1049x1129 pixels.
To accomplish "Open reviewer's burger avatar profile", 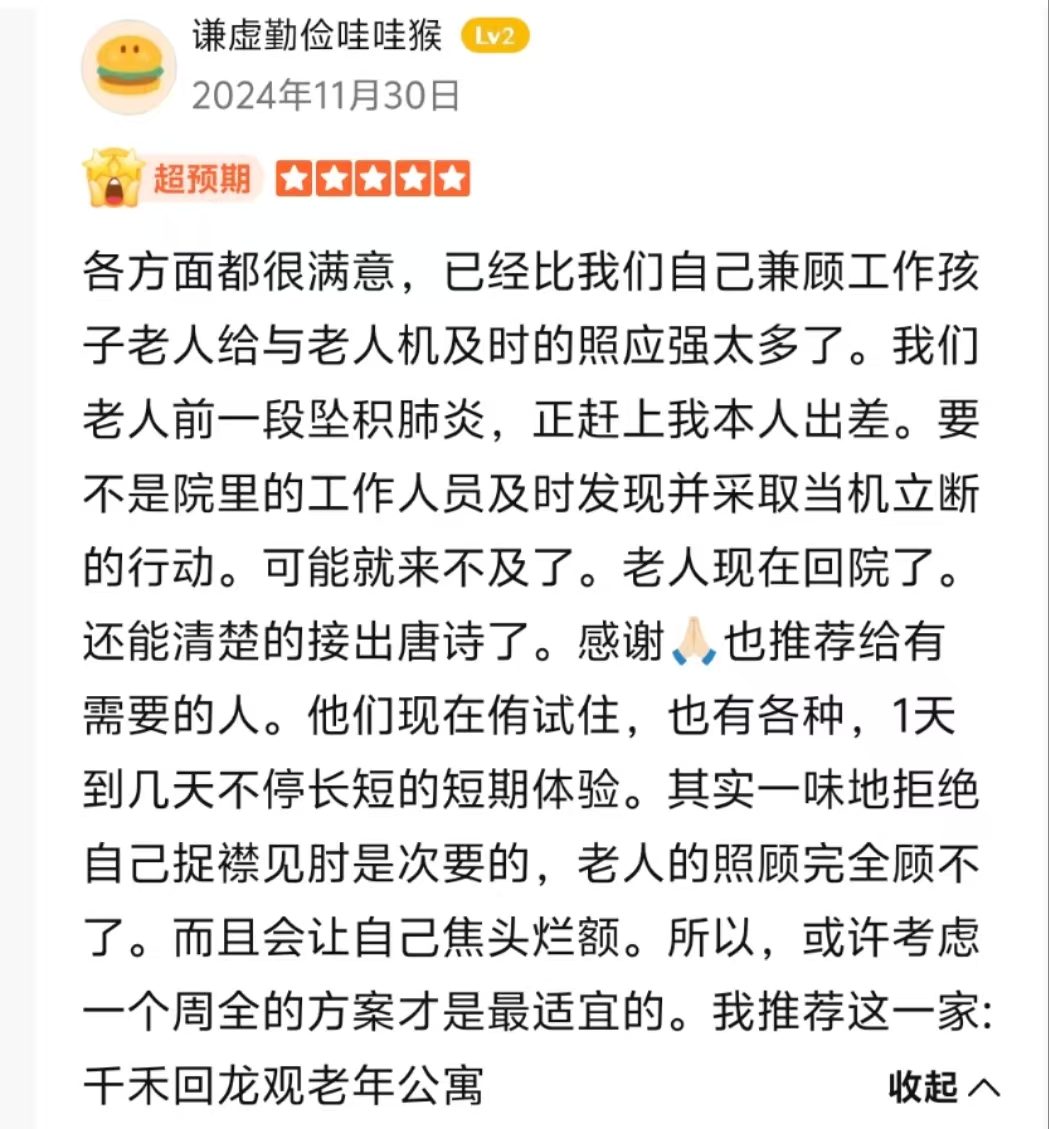I will click(129, 67).
